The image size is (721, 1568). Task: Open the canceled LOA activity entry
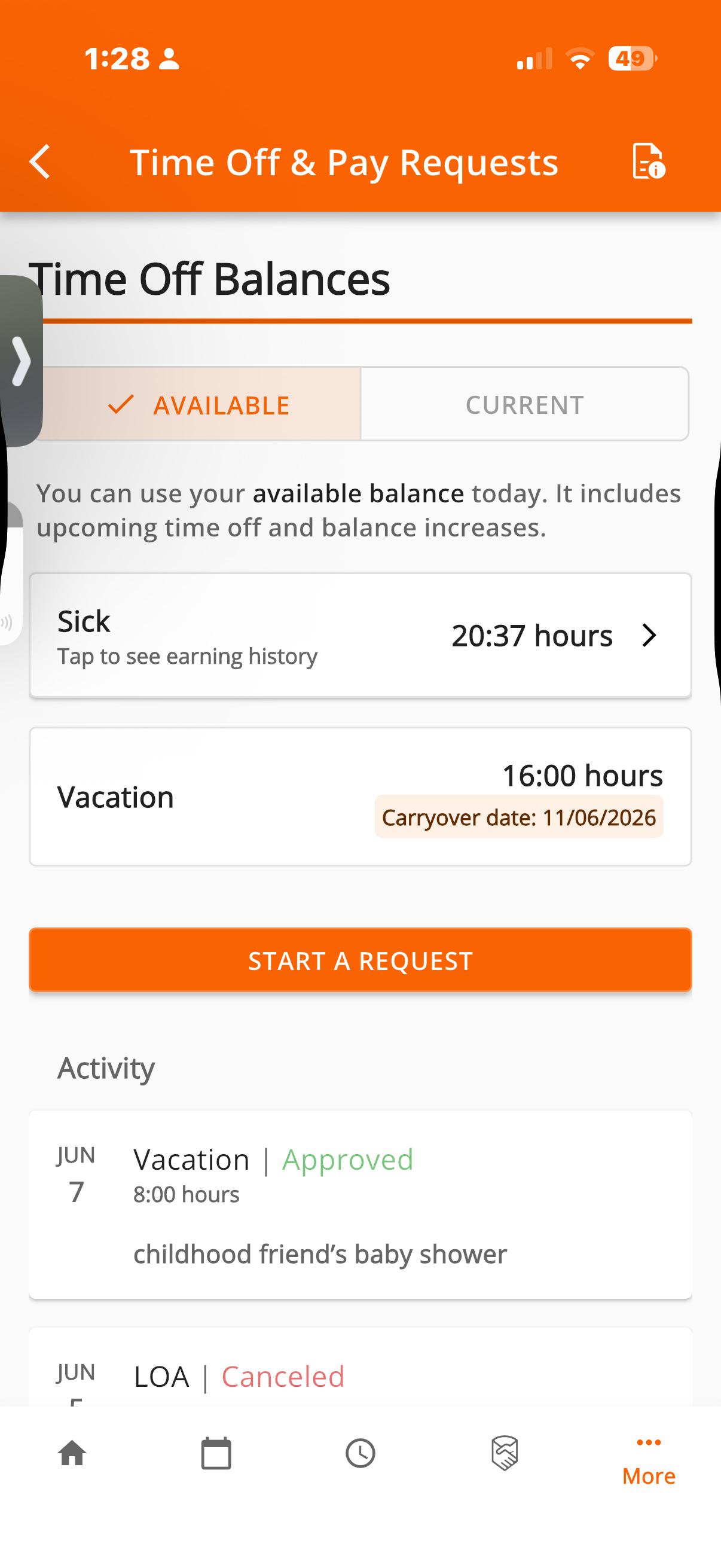click(360, 1367)
